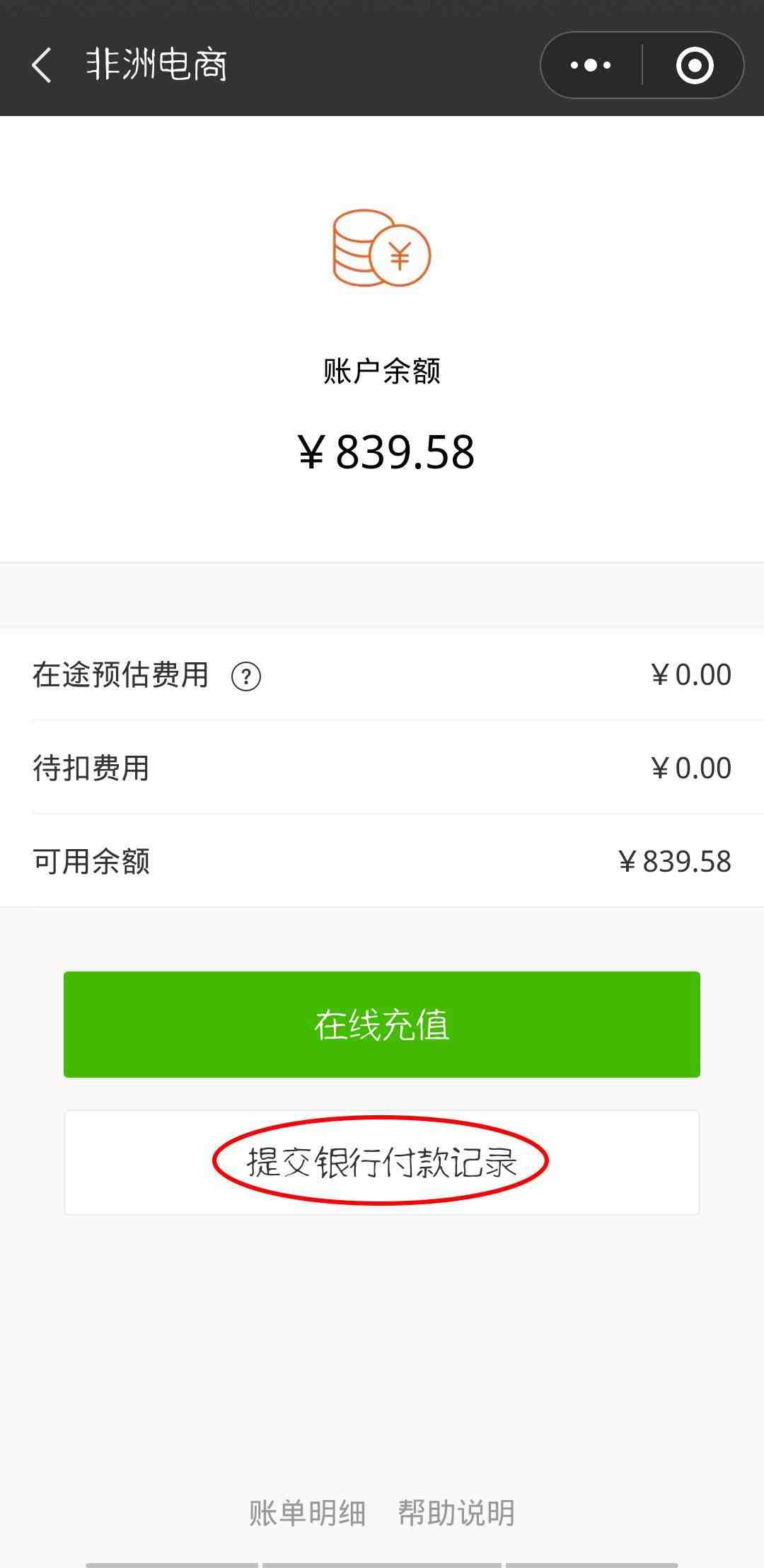The height and width of the screenshot is (1568, 764).
Task: Open the mini program more options menu
Action: 591,65
